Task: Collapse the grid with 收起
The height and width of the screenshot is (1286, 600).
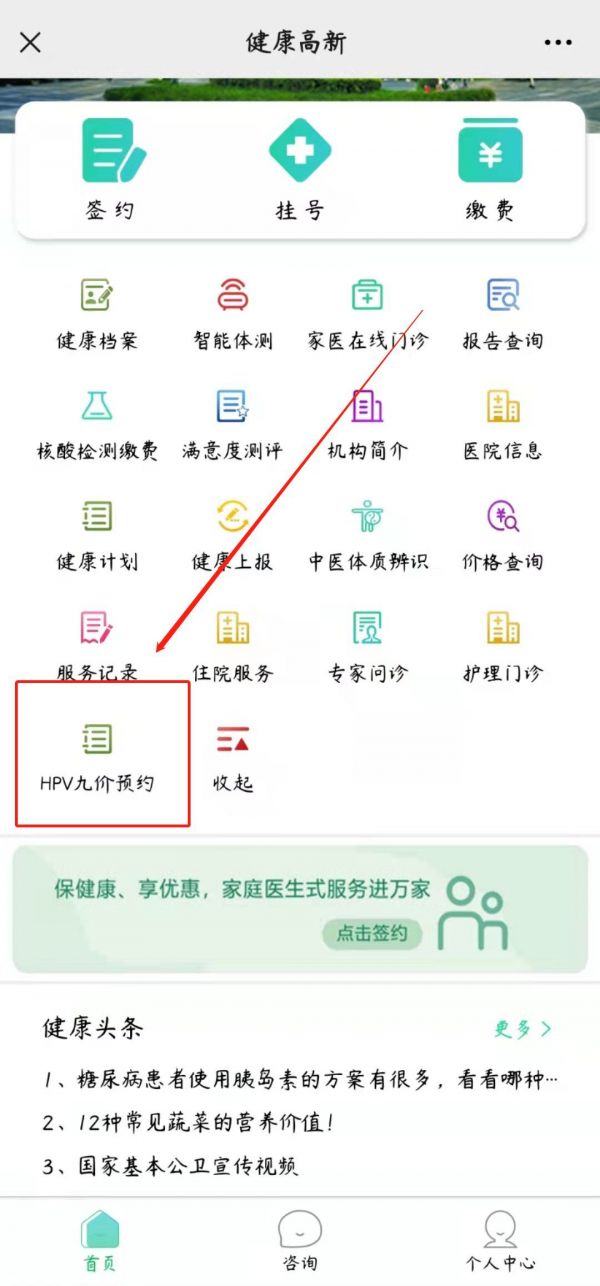Action: point(233,757)
